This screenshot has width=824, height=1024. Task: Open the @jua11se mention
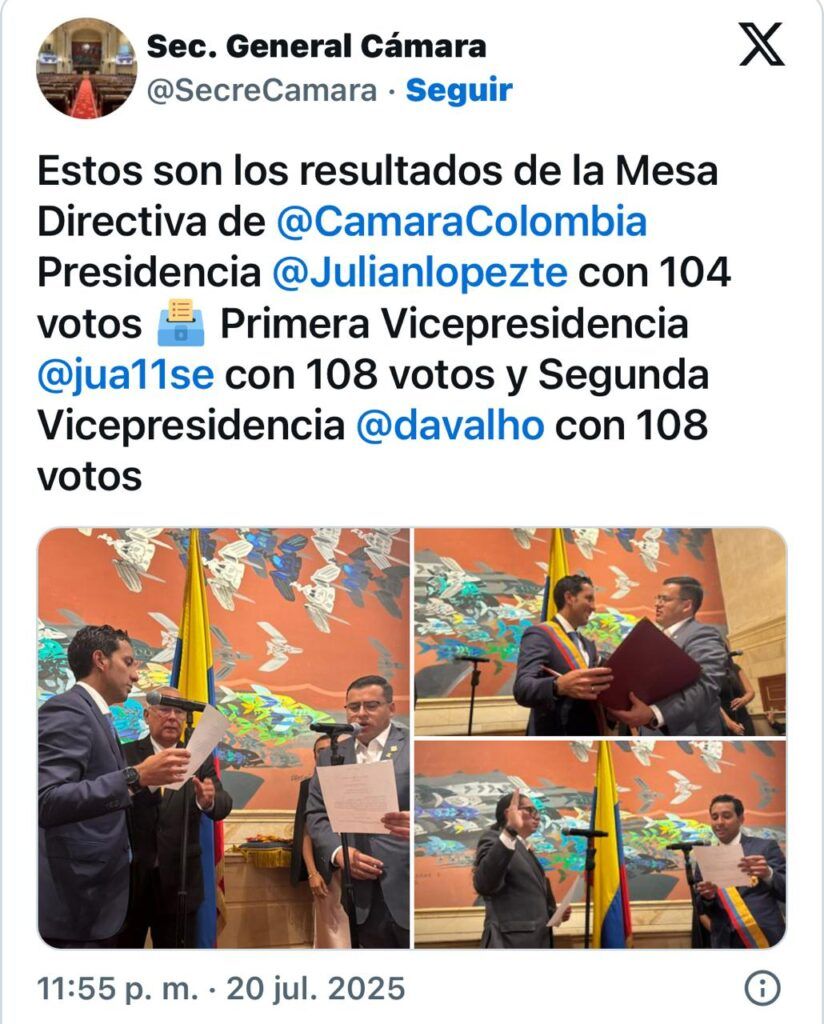[x=126, y=375]
